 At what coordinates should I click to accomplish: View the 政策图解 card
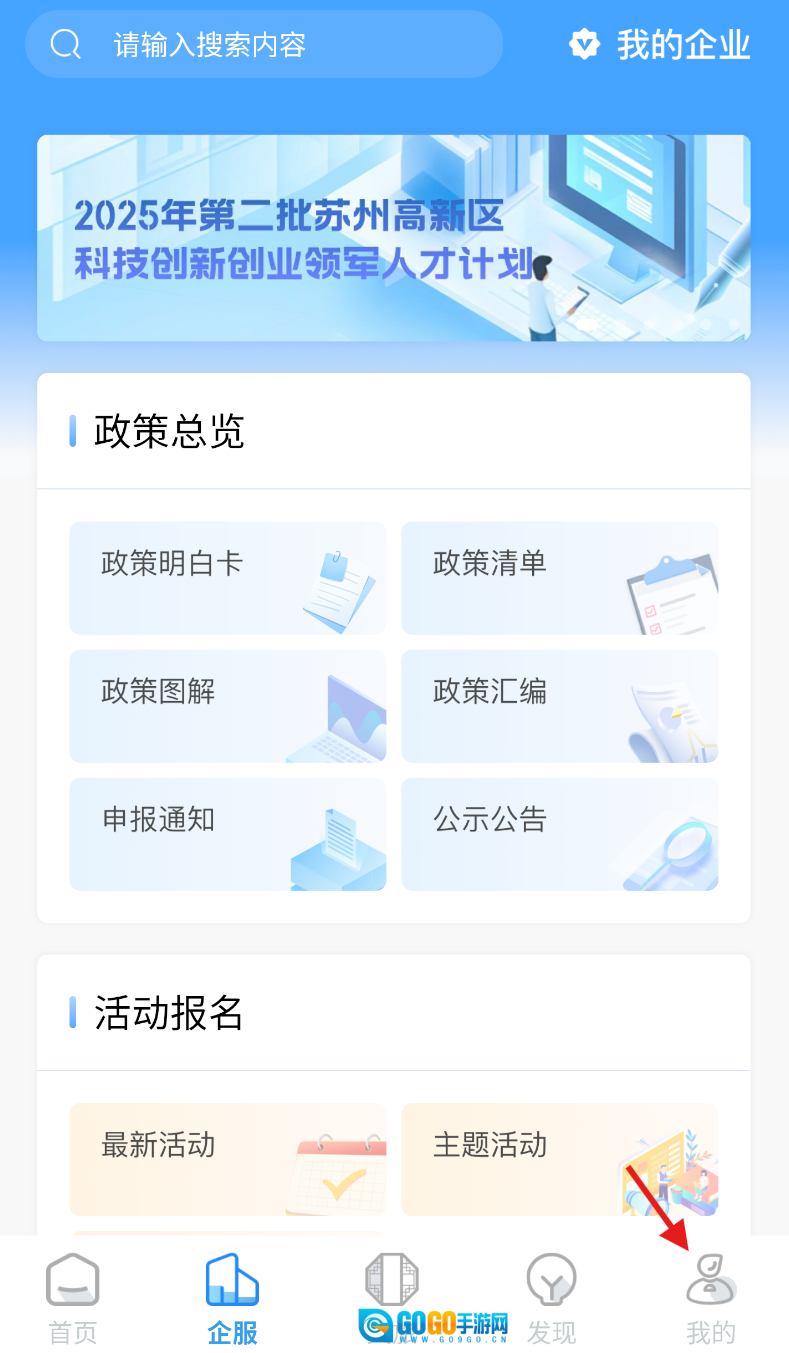click(227, 706)
